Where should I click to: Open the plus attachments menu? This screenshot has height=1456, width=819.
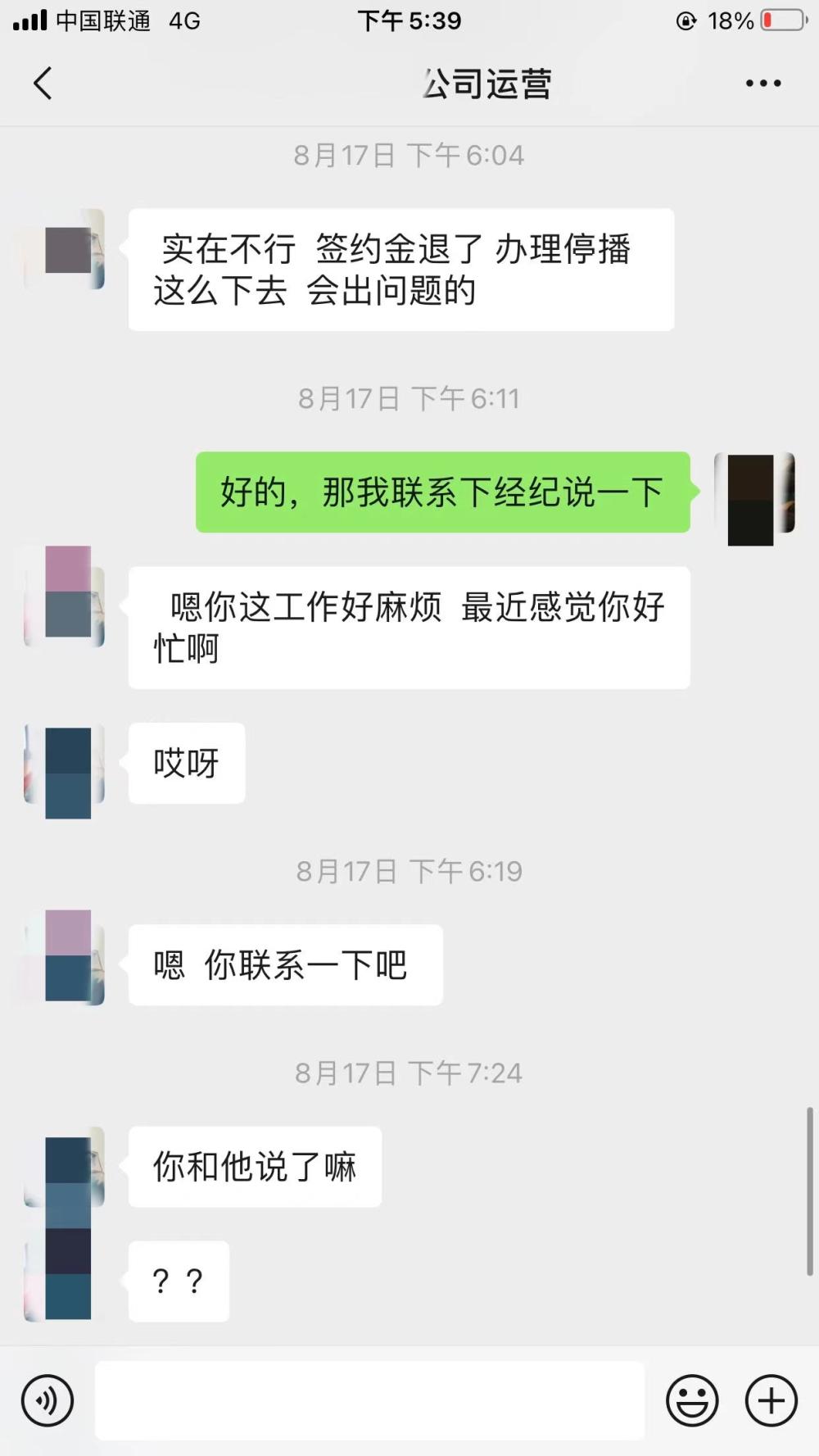(x=771, y=1400)
